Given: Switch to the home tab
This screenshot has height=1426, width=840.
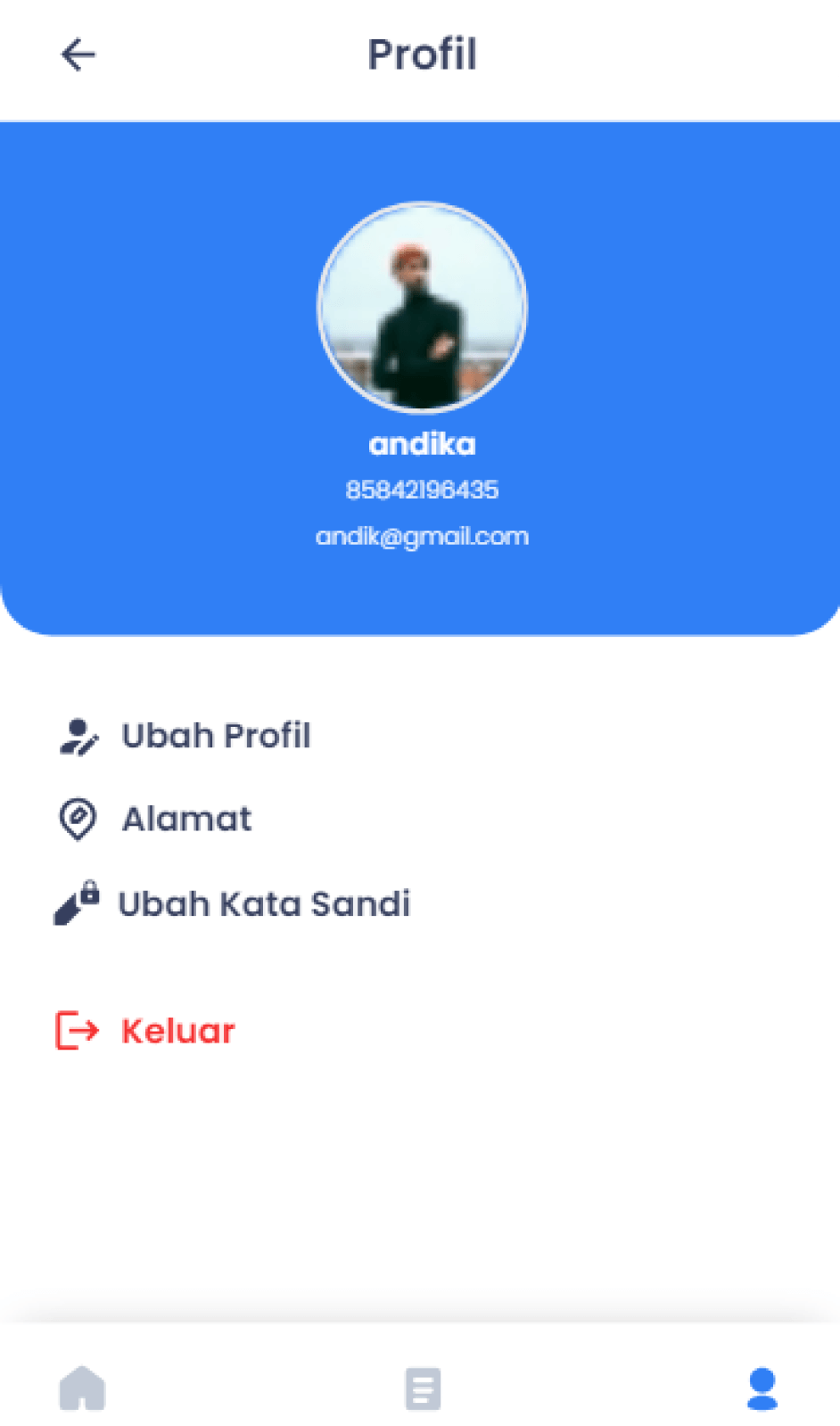Looking at the screenshot, I should click(82, 1388).
